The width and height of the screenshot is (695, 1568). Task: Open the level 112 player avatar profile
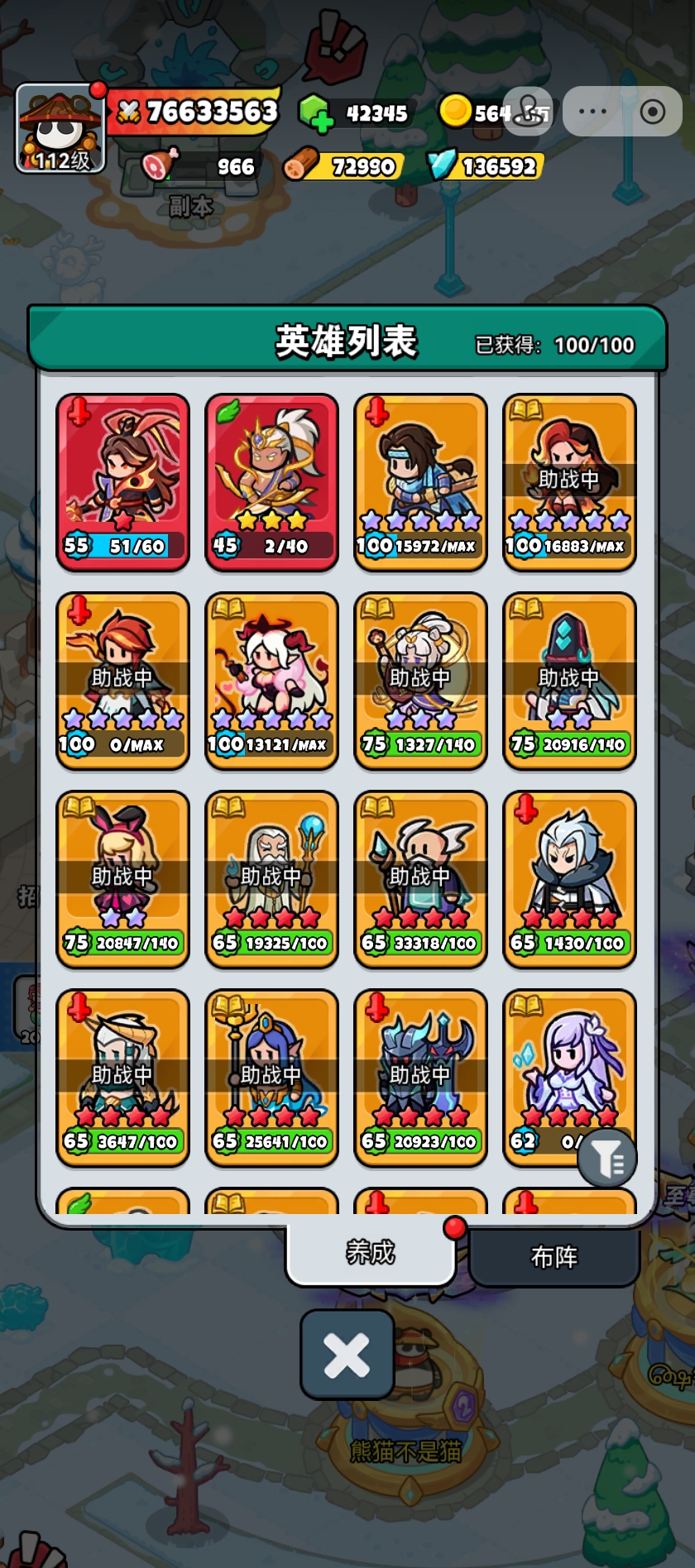point(60,128)
